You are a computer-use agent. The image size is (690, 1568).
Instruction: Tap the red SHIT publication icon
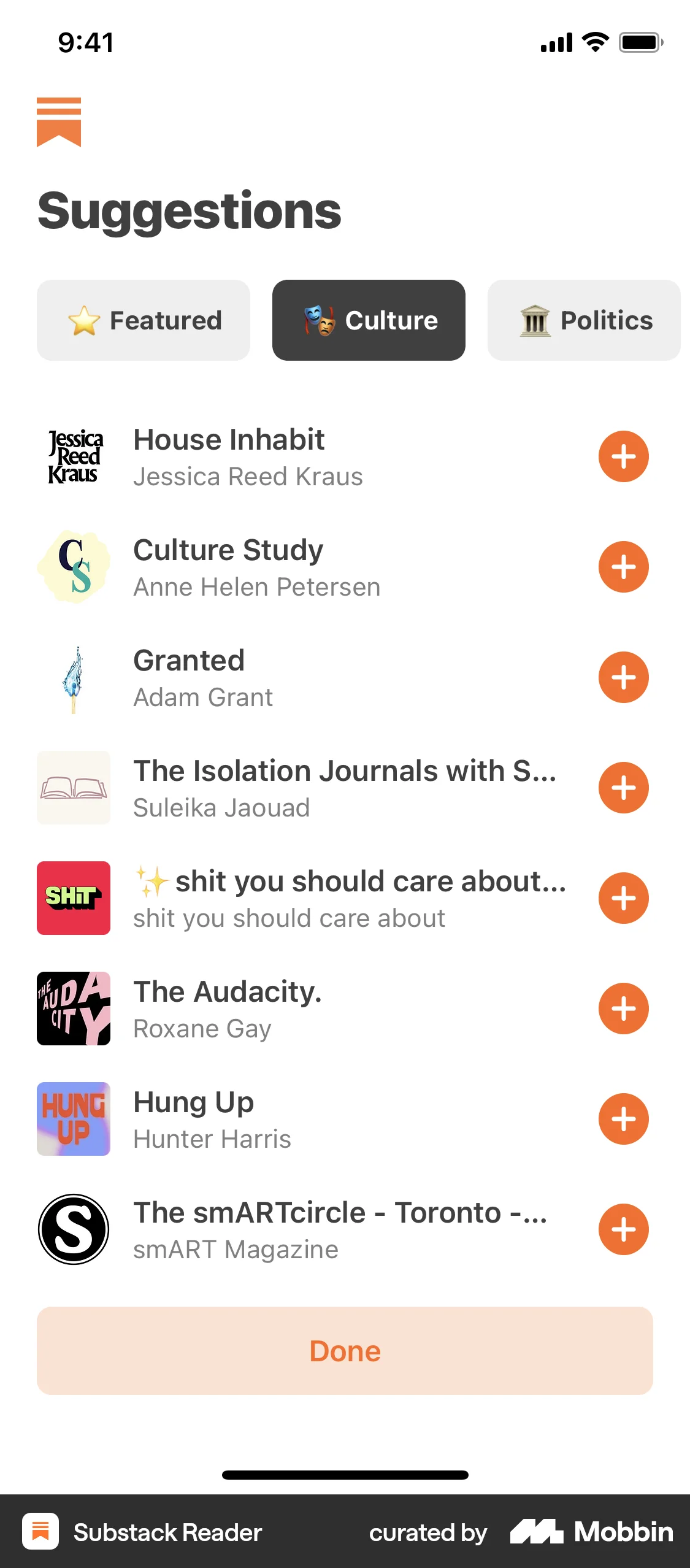pos(74,898)
